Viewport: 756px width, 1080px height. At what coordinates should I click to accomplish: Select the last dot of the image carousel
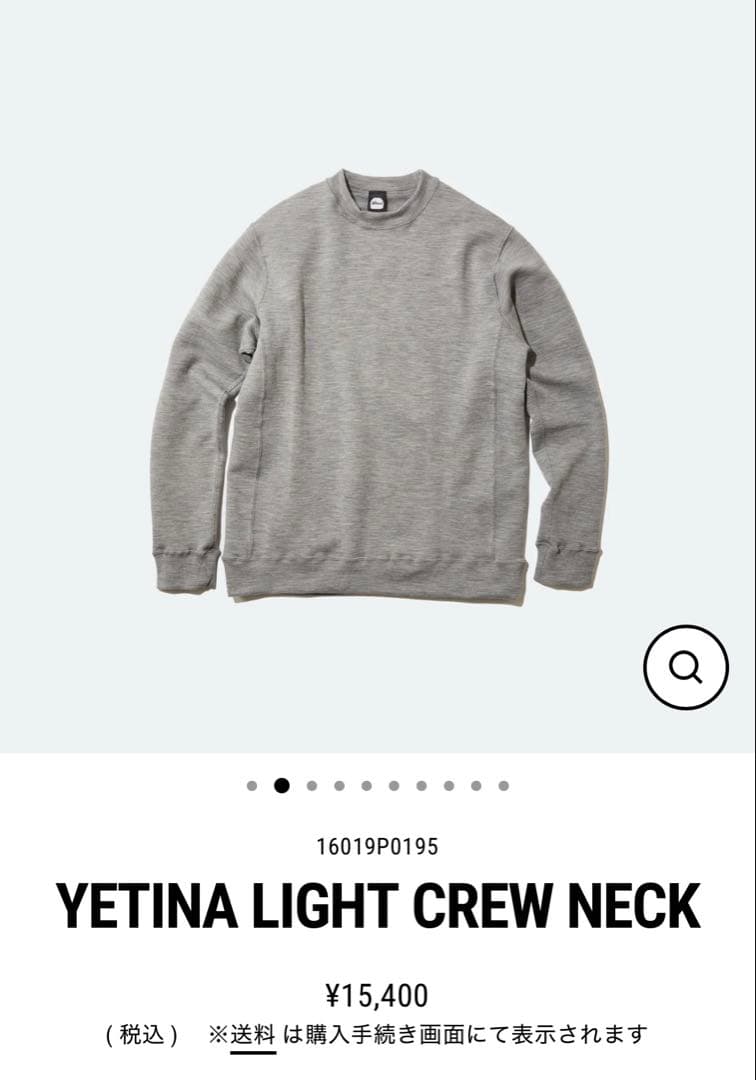[x=503, y=786]
